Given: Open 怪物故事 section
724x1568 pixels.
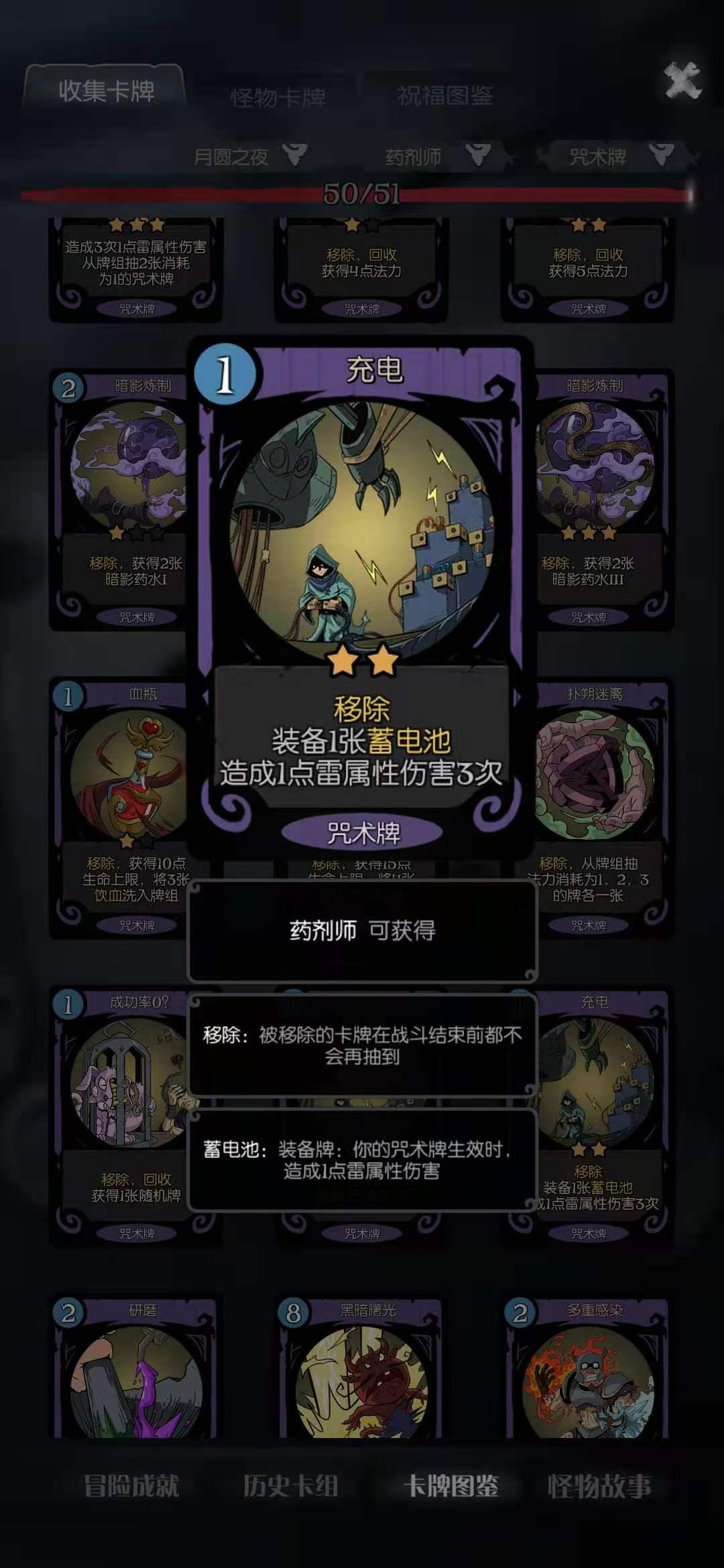Looking at the screenshot, I should (599, 1486).
